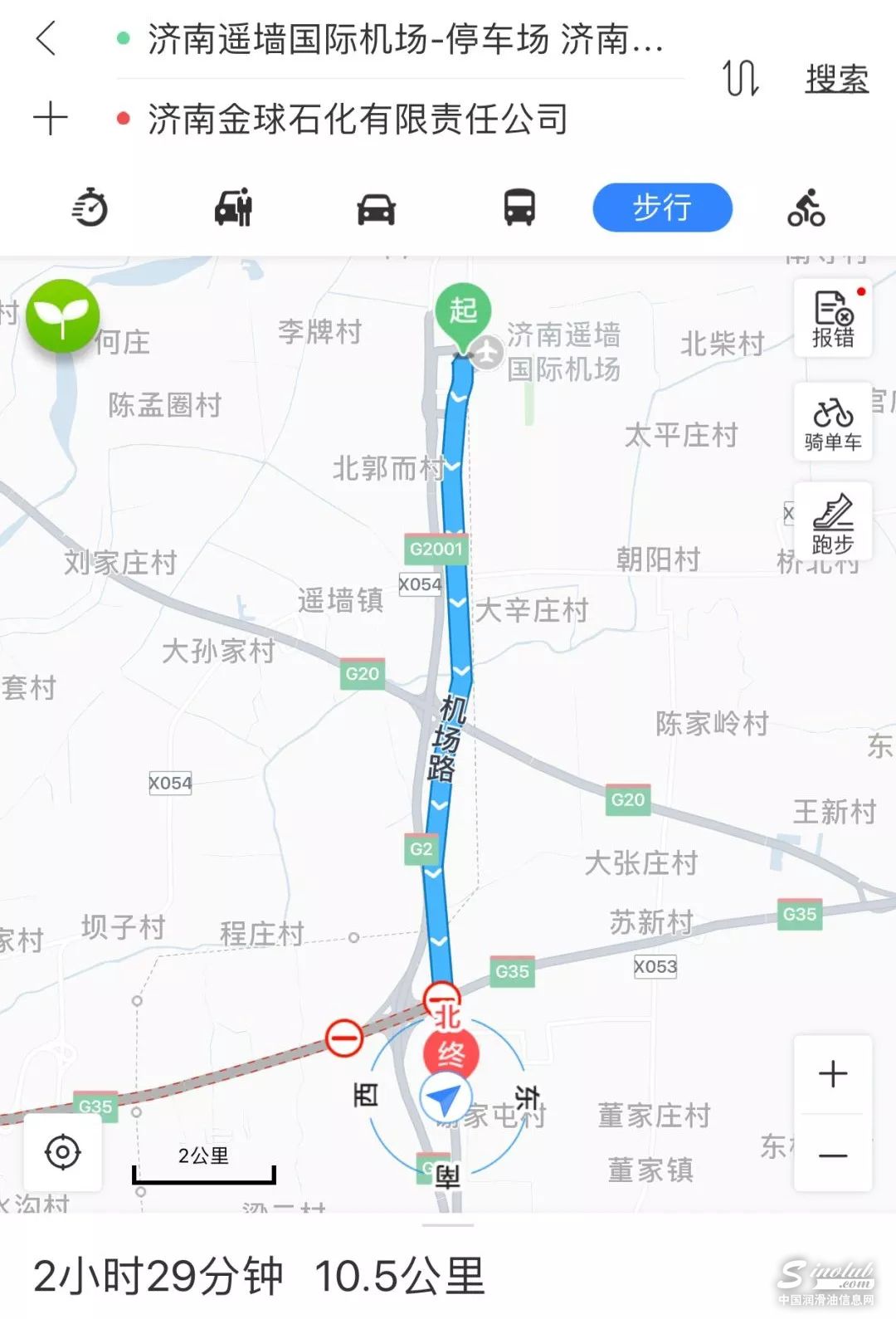Switch to the driving car mode

(376, 208)
